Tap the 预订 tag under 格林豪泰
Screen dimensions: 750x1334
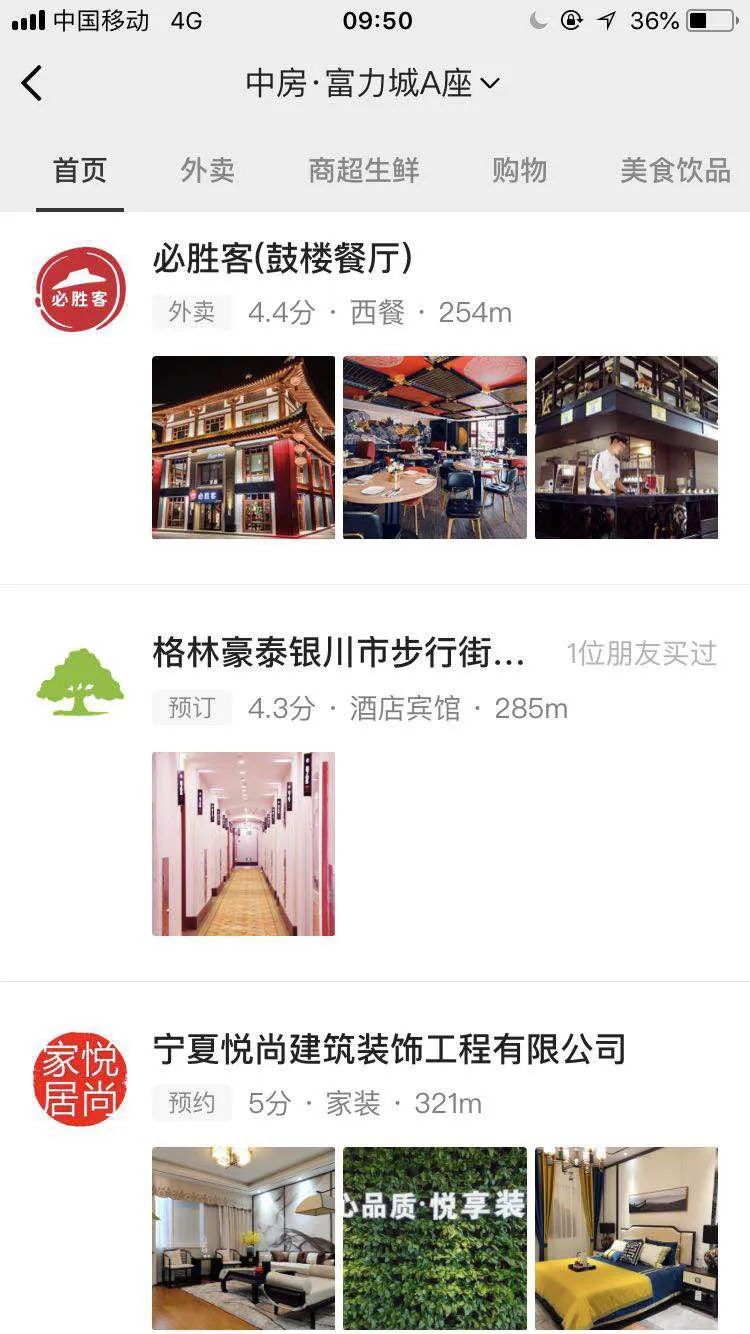coord(191,708)
